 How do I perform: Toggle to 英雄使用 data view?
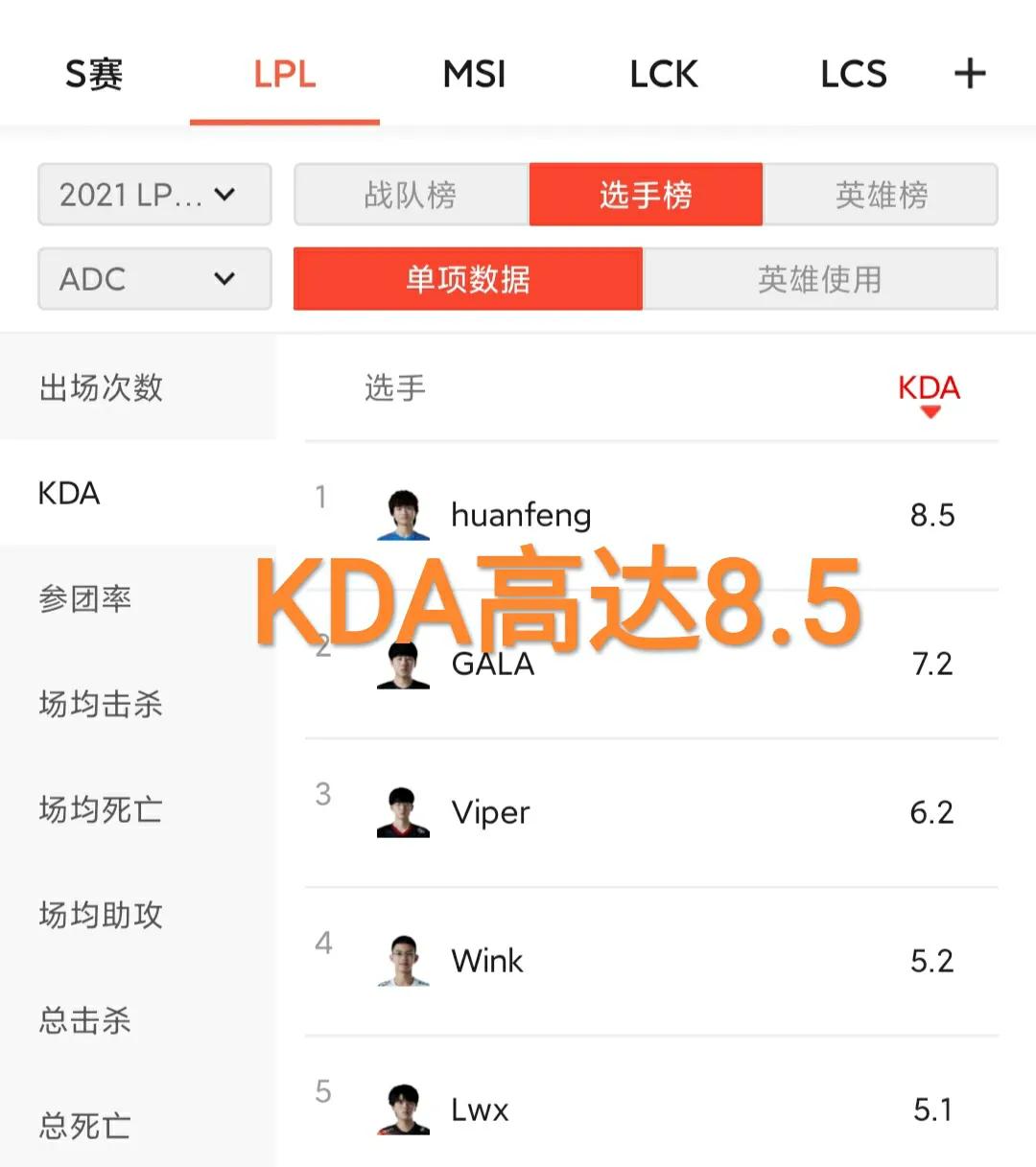(821, 279)
